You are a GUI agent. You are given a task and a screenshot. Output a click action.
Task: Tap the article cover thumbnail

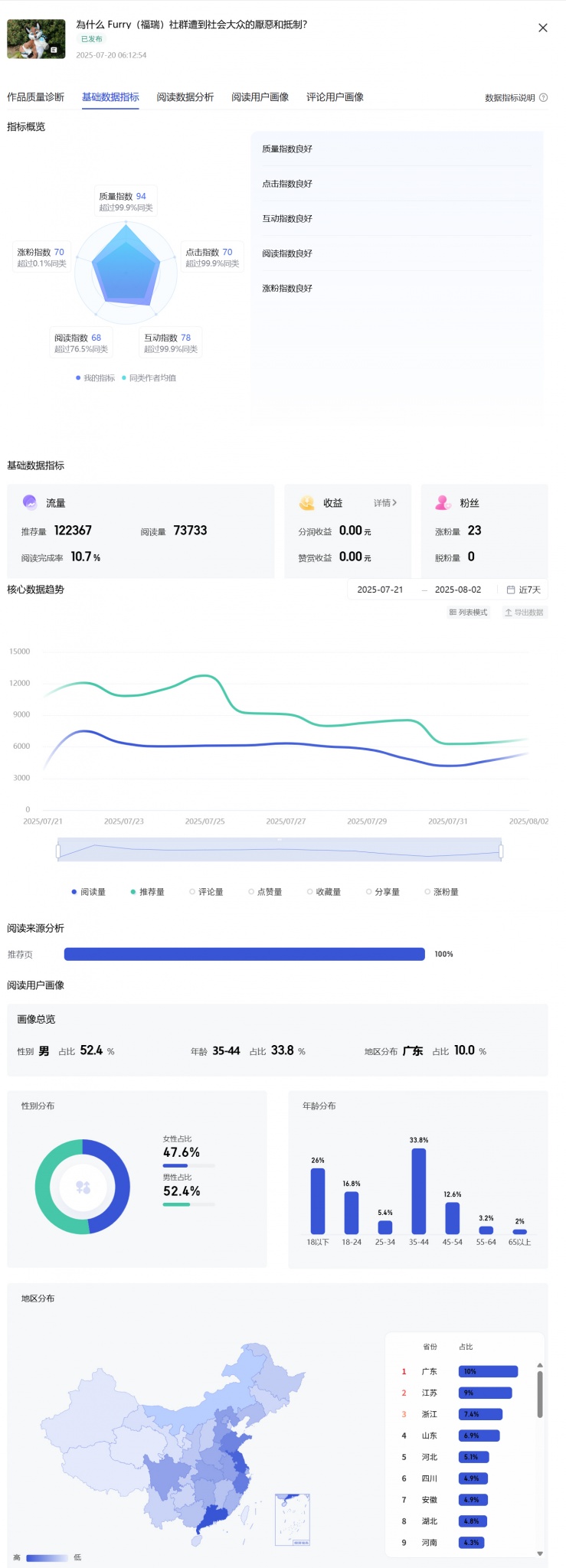tap(36, 39)
